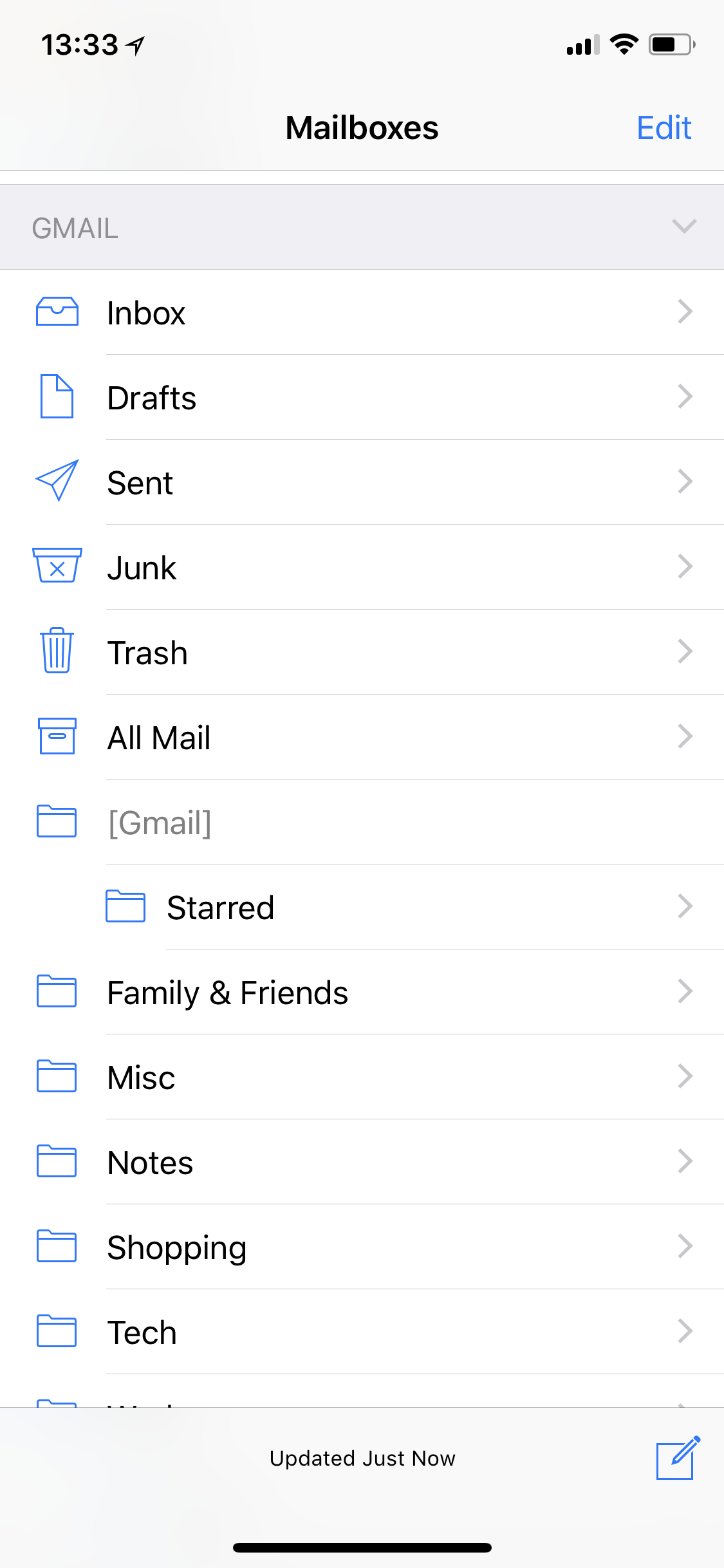724x1568 pixels.
Task: Collapse the GMAIL account section
Action: [x=683, y=227]
